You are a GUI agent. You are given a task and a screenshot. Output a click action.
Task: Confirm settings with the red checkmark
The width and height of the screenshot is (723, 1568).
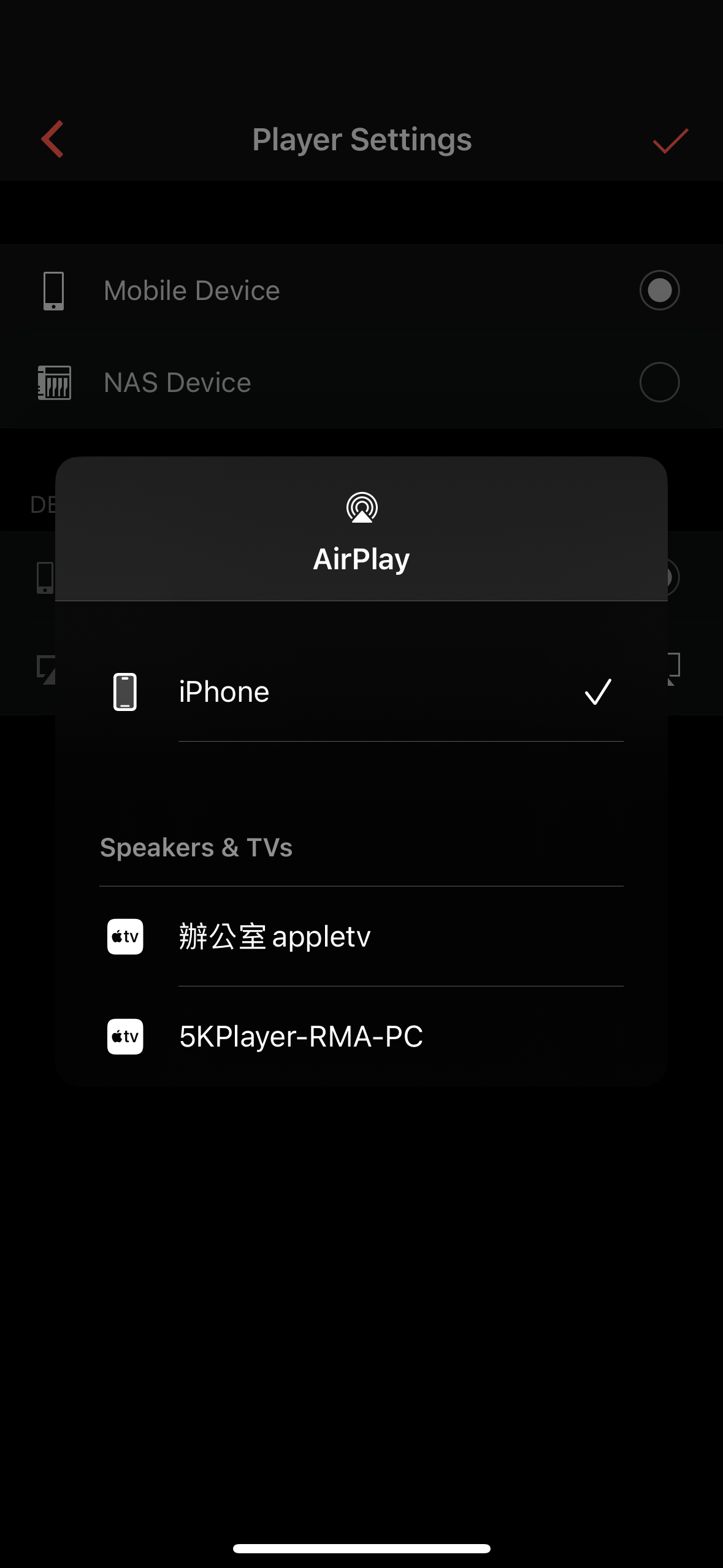(x=670, y=140)
